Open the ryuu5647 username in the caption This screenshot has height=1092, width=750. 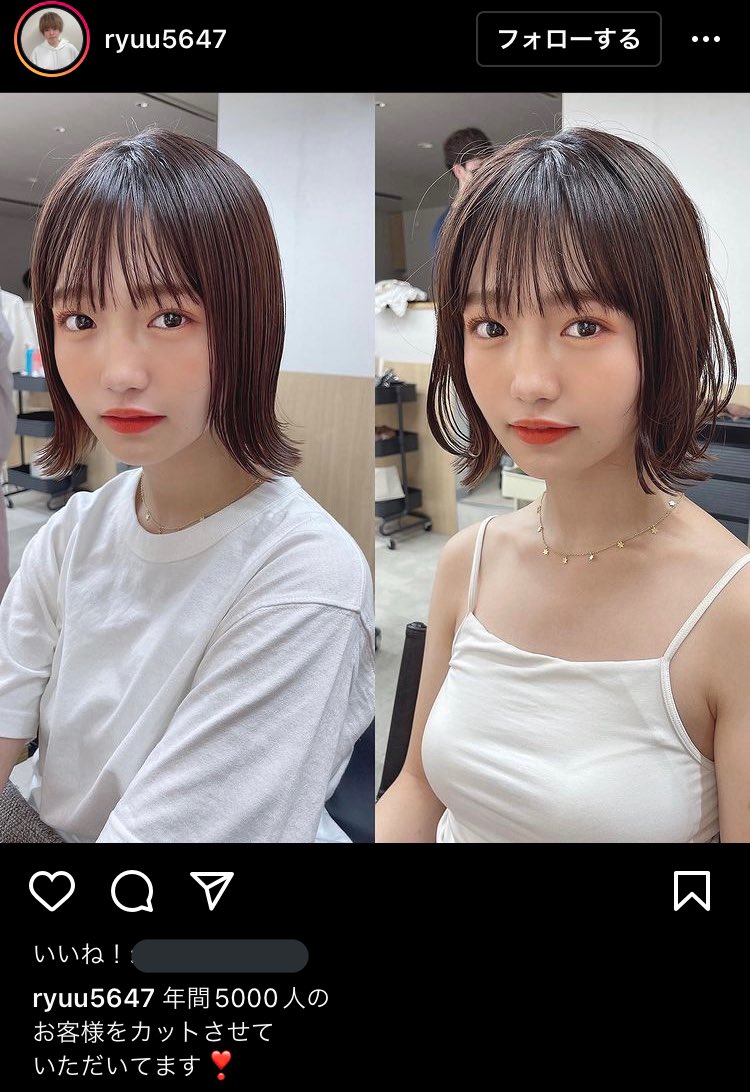pyautogui.click(x=94, y=998)
